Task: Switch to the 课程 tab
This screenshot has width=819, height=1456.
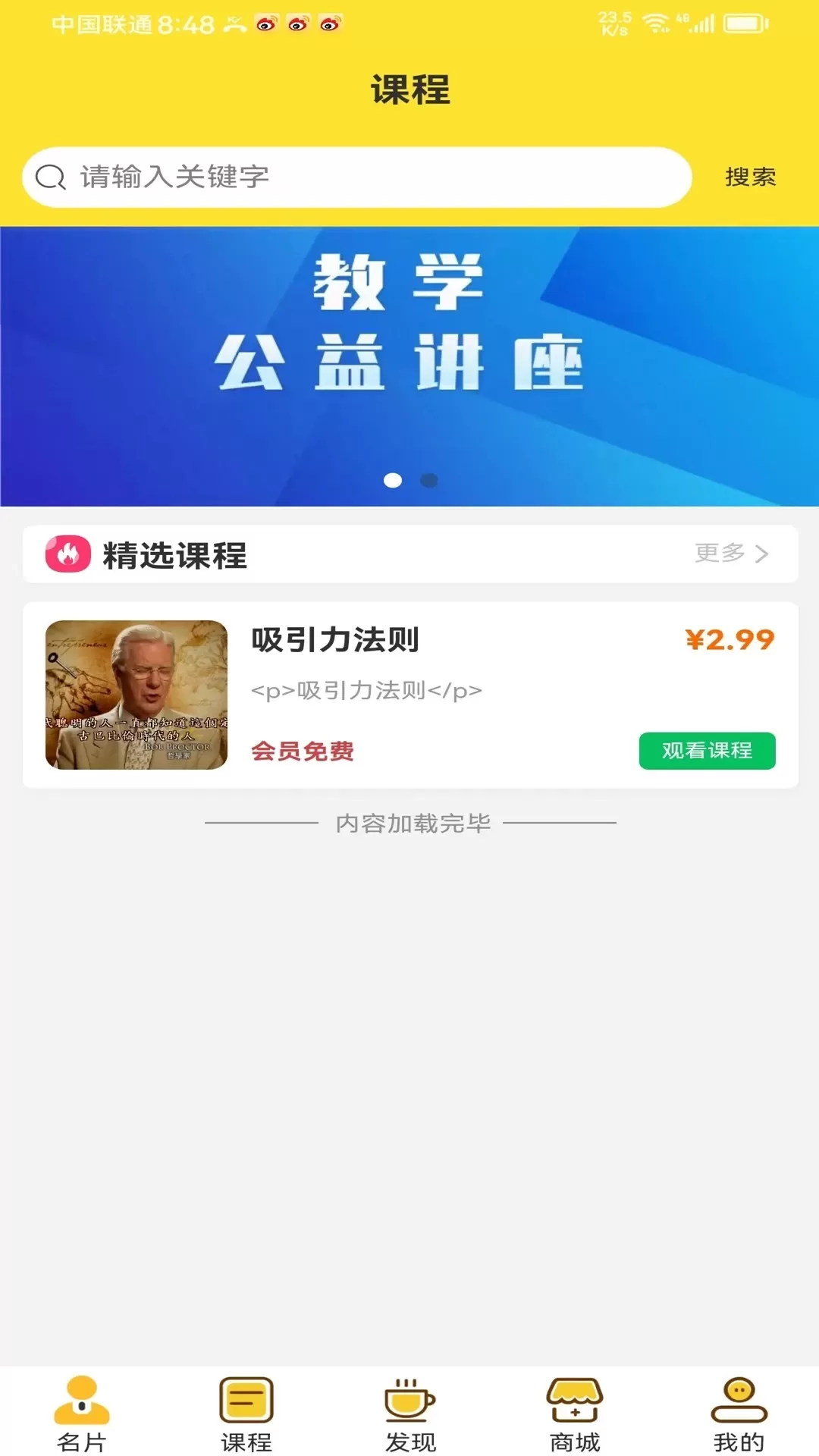Action: [246, 1414]
